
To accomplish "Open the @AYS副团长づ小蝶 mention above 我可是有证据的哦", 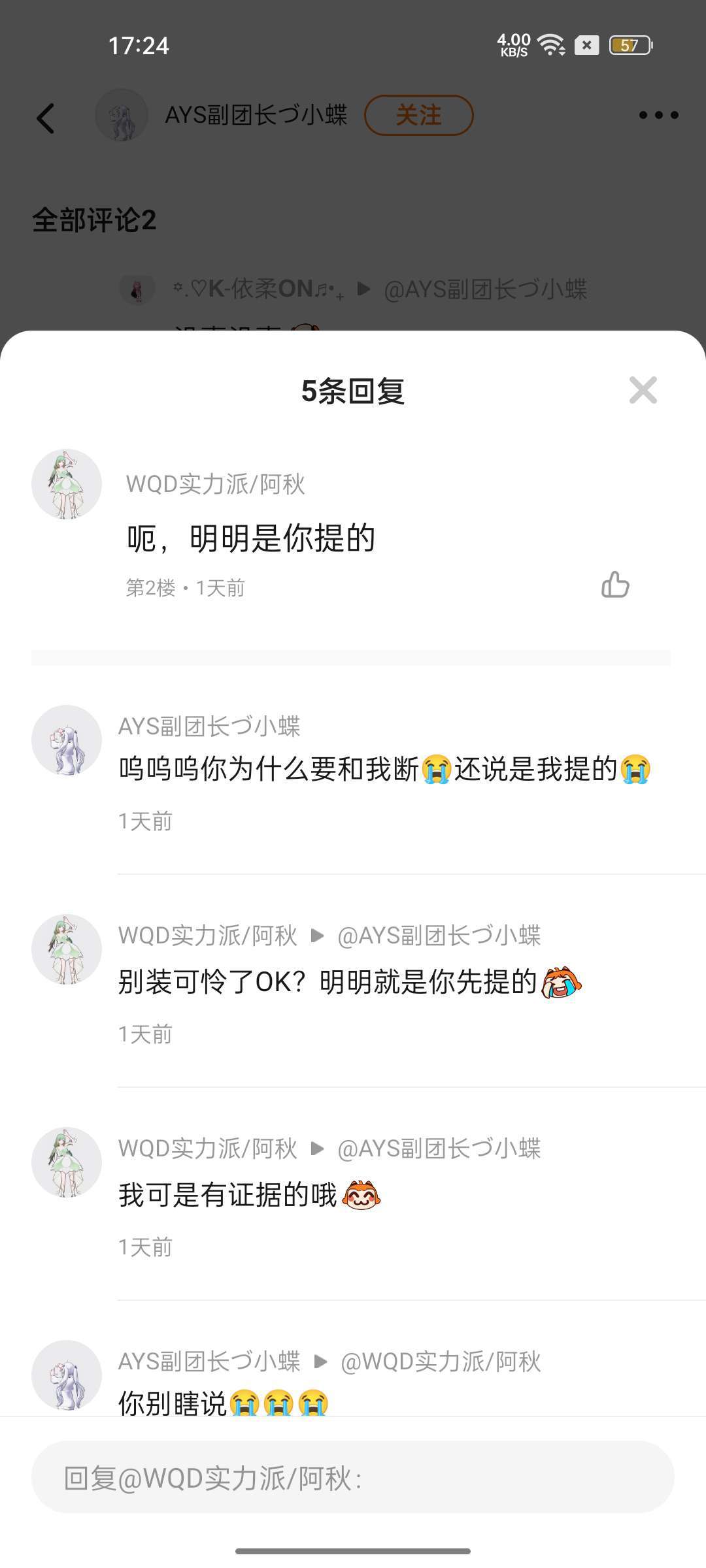I will tap(439, 1149).
